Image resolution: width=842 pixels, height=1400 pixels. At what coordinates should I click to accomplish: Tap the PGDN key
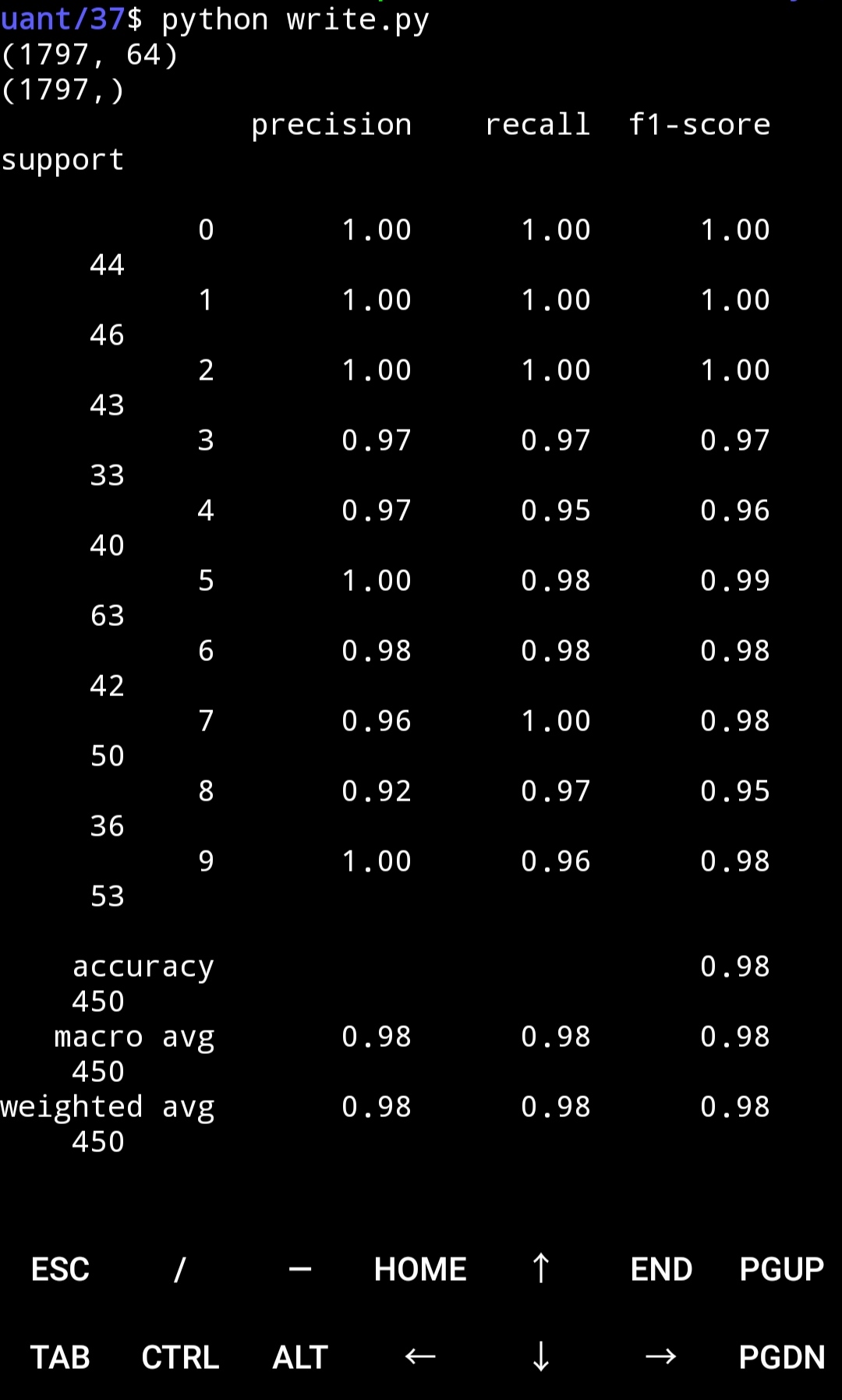point(781,1357)
